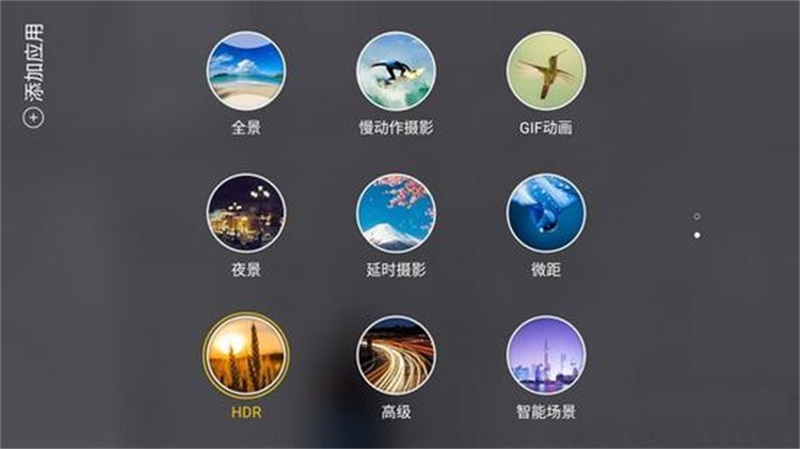Viewport: 800px width, 449px height.
Task: Select the 全景 panorama mode
Action: (246, 70)
